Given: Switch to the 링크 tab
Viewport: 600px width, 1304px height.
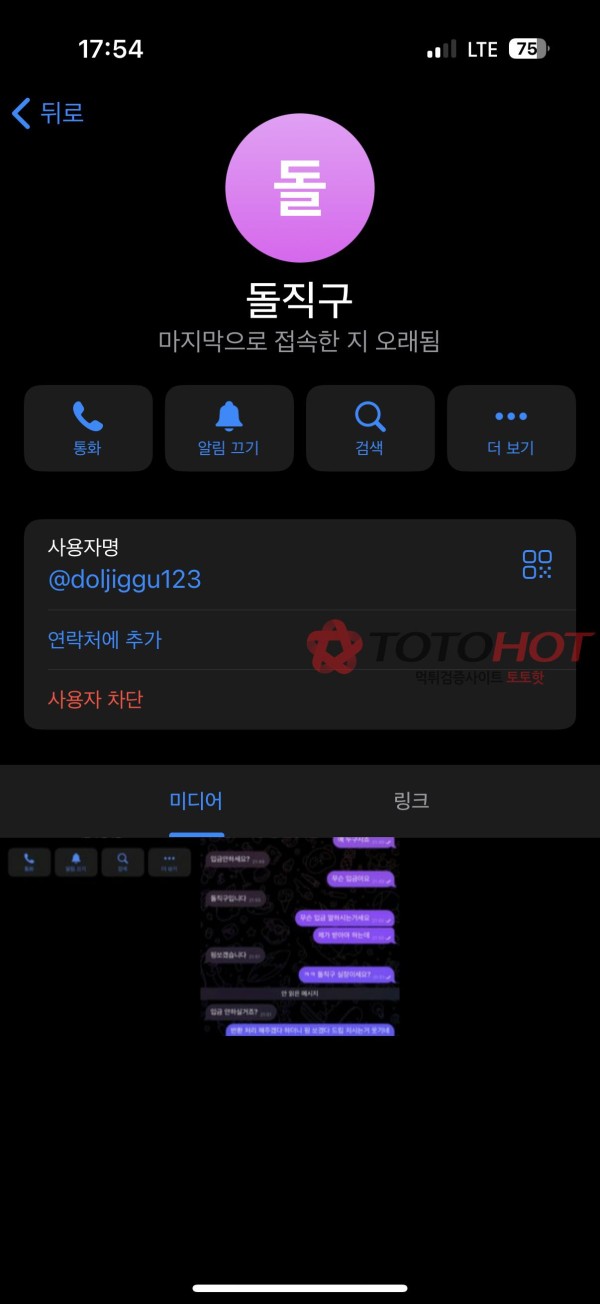Looking at the screenshot, I should [x=411, y=801].
